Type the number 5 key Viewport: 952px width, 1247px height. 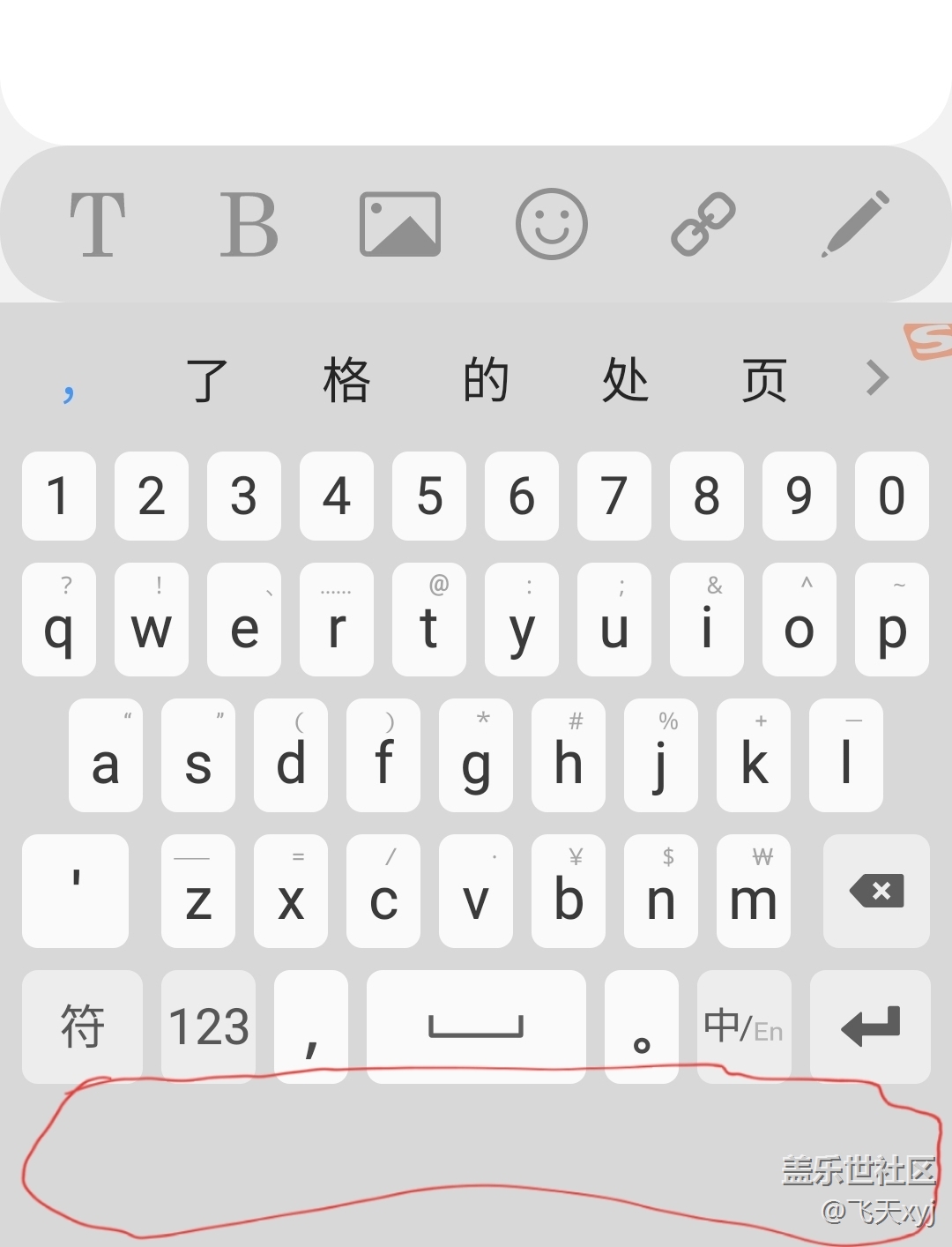pos(429,496)
